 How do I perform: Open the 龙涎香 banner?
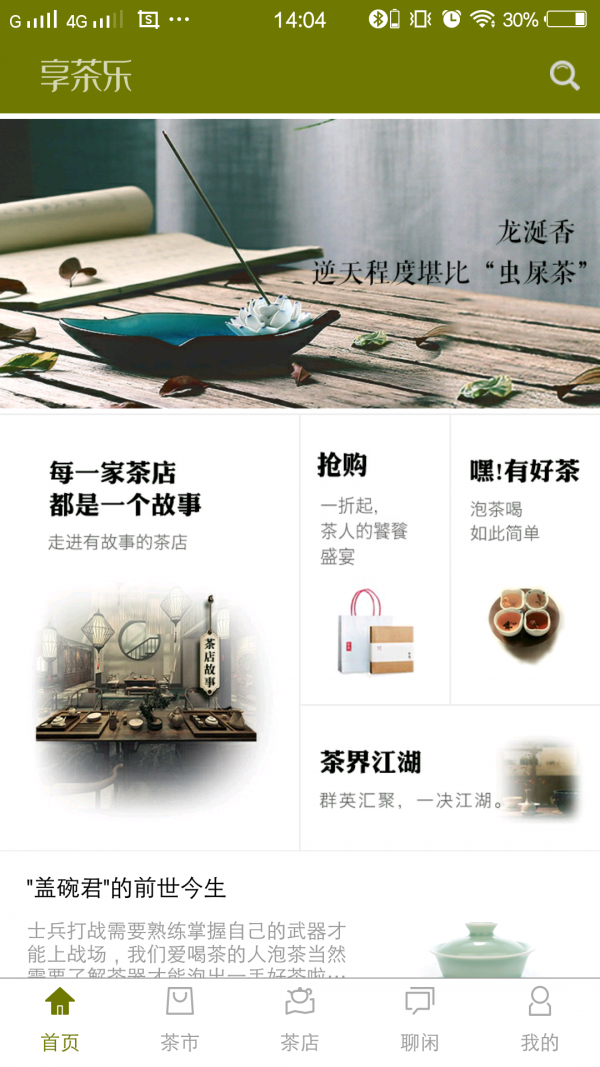tap(300, 263)
